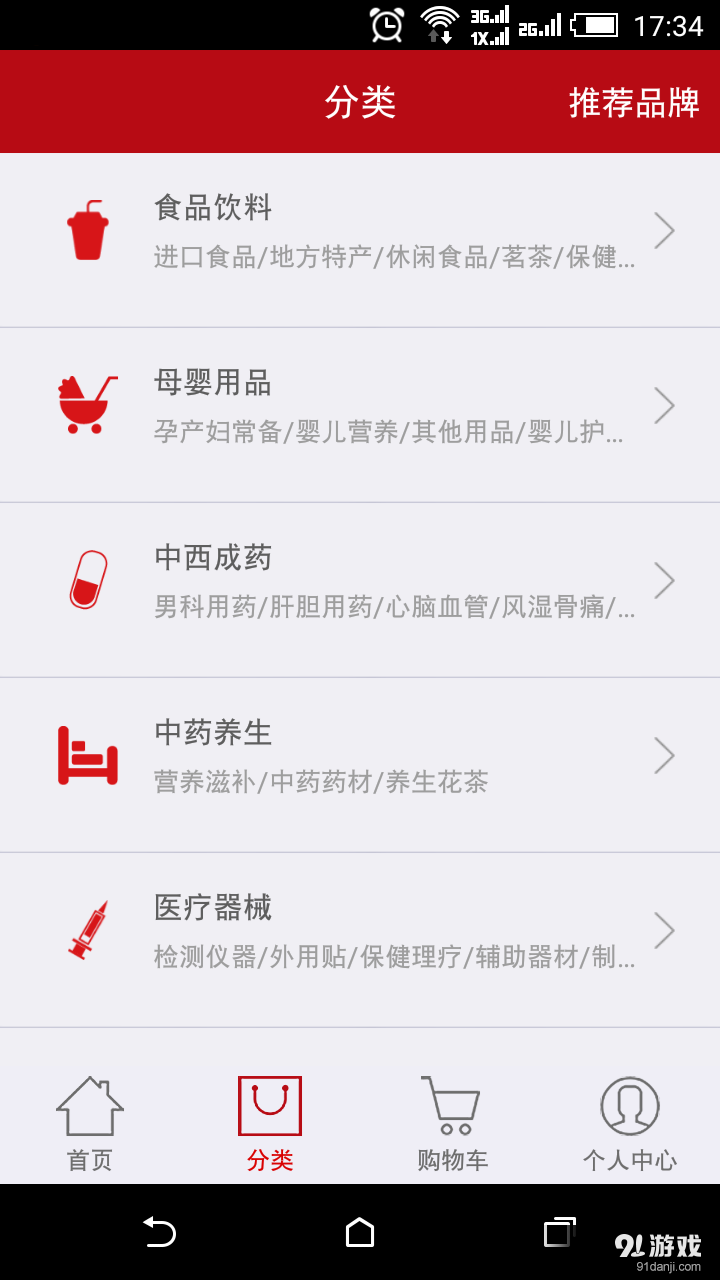Screen dimensions: 720x1280
Task: Open the home page via the house icon
Action: click(90, 1104)
